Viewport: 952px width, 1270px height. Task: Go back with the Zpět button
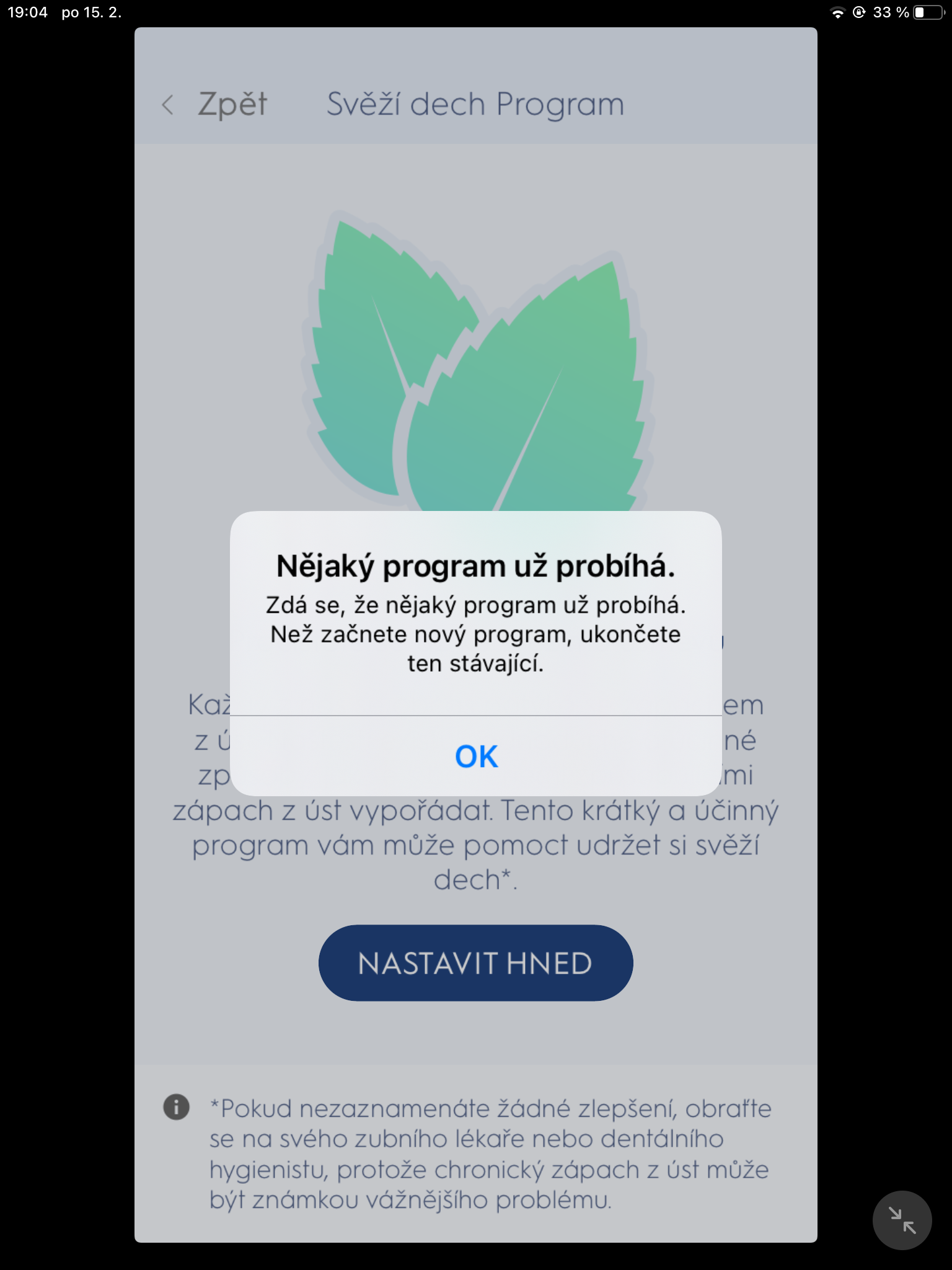tap(216, 104)
